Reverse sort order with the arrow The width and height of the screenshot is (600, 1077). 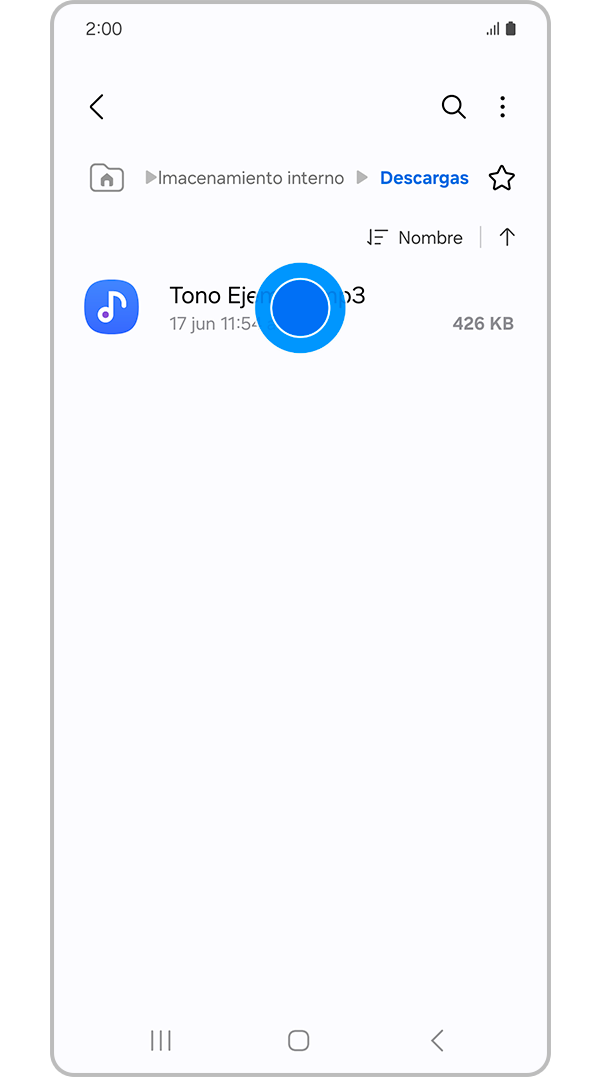click(x=507, y=237)
